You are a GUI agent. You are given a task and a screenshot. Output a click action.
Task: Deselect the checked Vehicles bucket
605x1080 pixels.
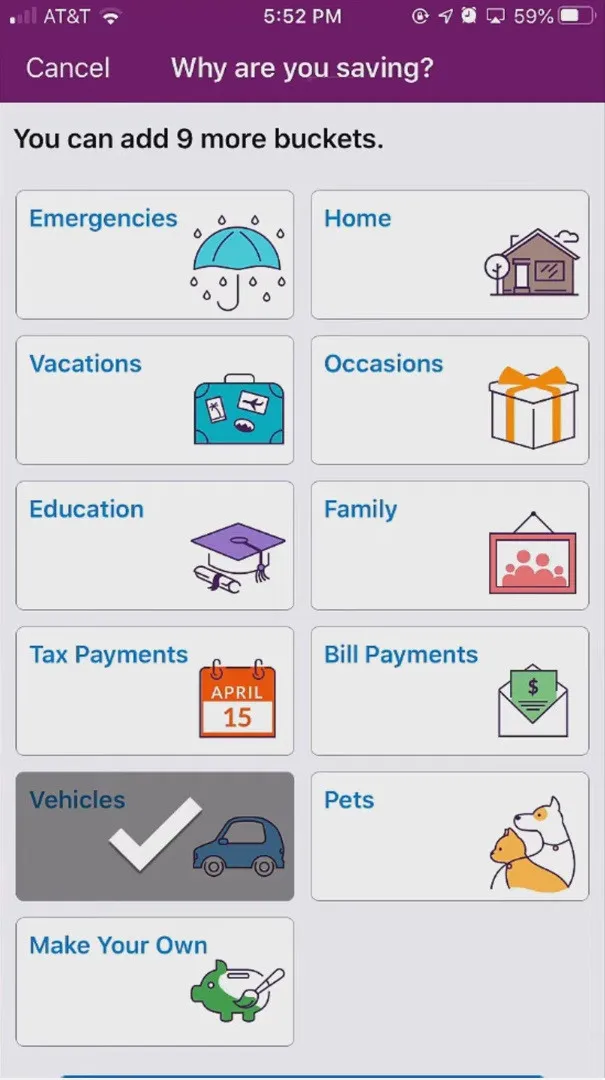pyautogui.click(x=155, y=836)
